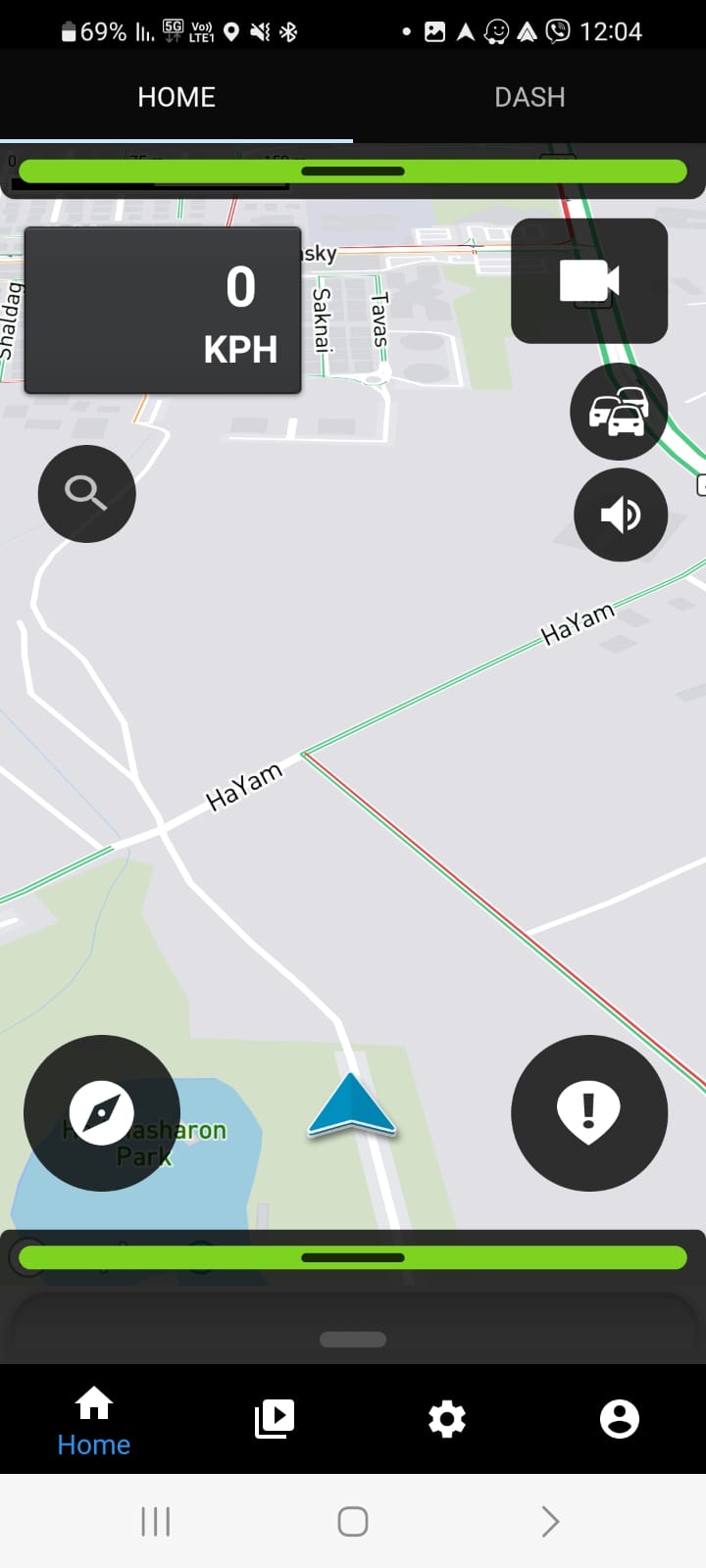Open recent apps from navigation bar
This screenshot has height=1568, width=706.
[x=156, y=1521]
